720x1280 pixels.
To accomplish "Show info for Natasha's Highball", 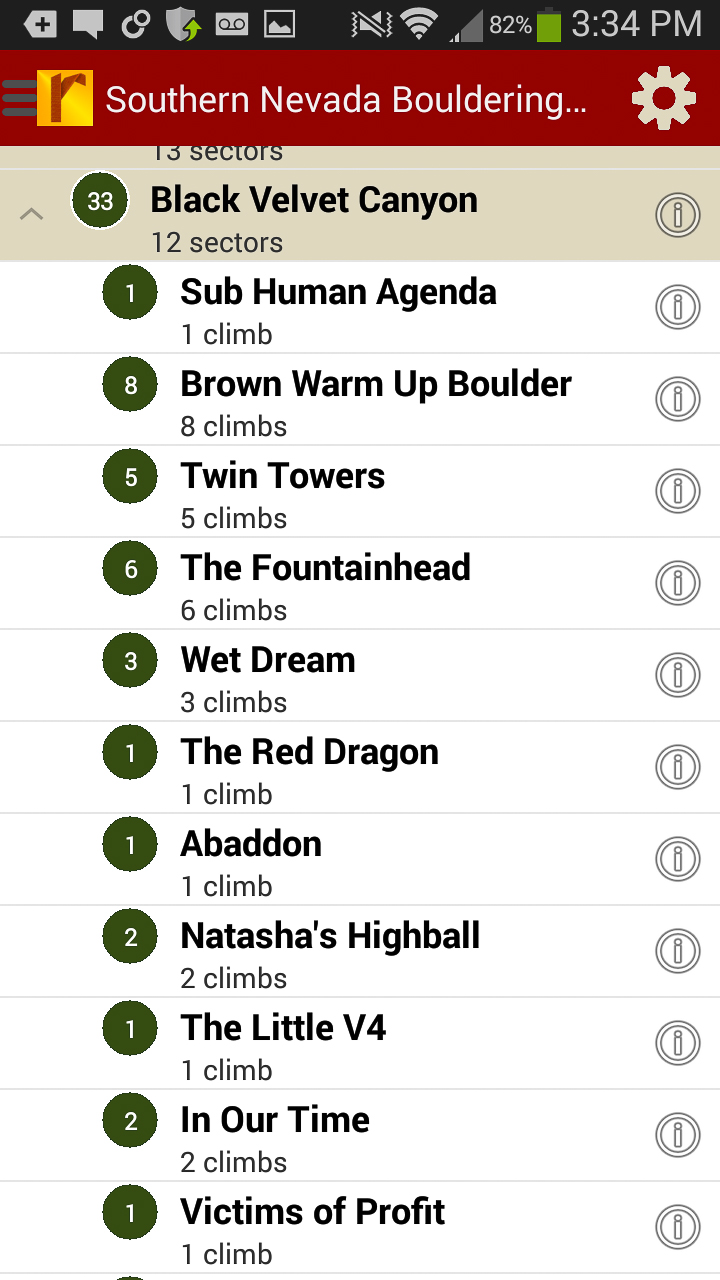I will 677,951.
